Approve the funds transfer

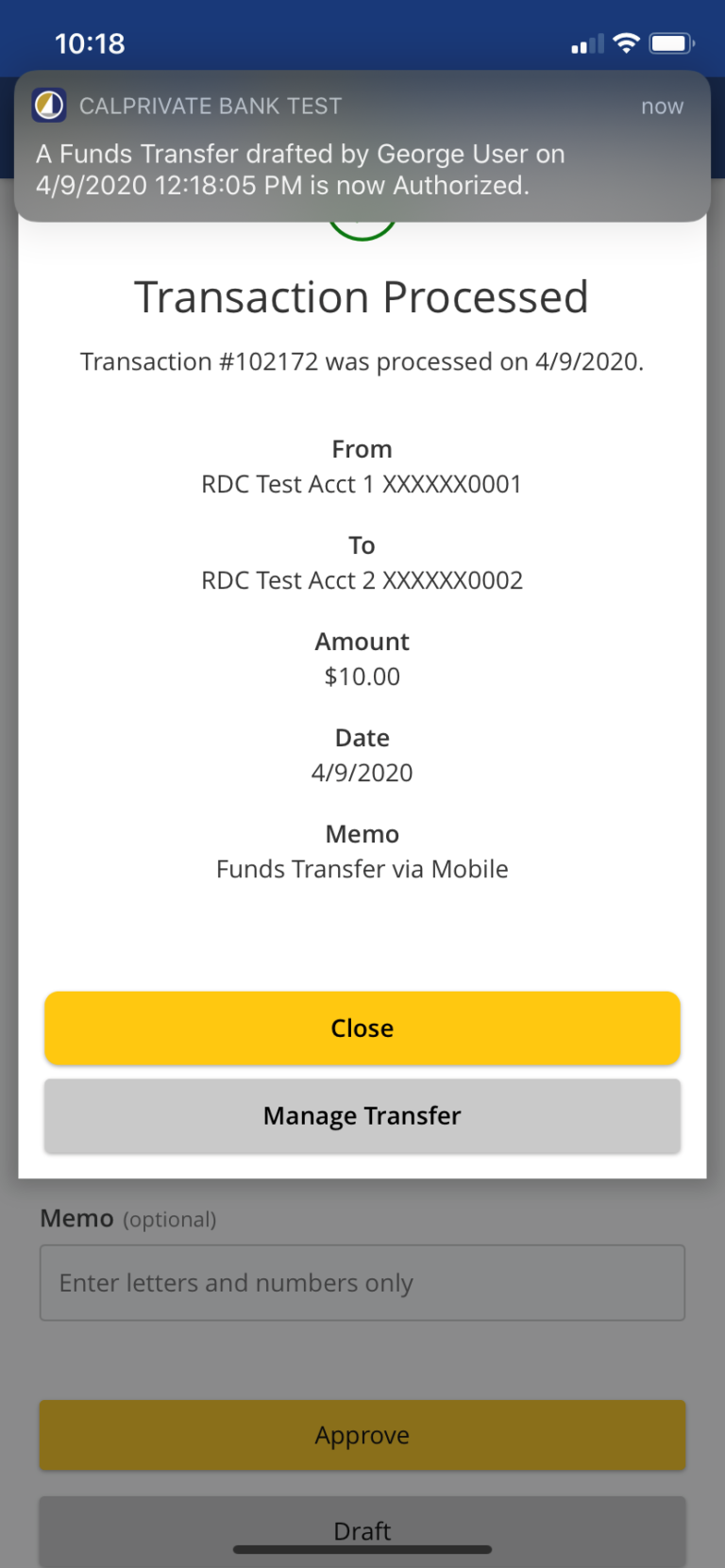pyautogui.click(x=362, y=1434)
